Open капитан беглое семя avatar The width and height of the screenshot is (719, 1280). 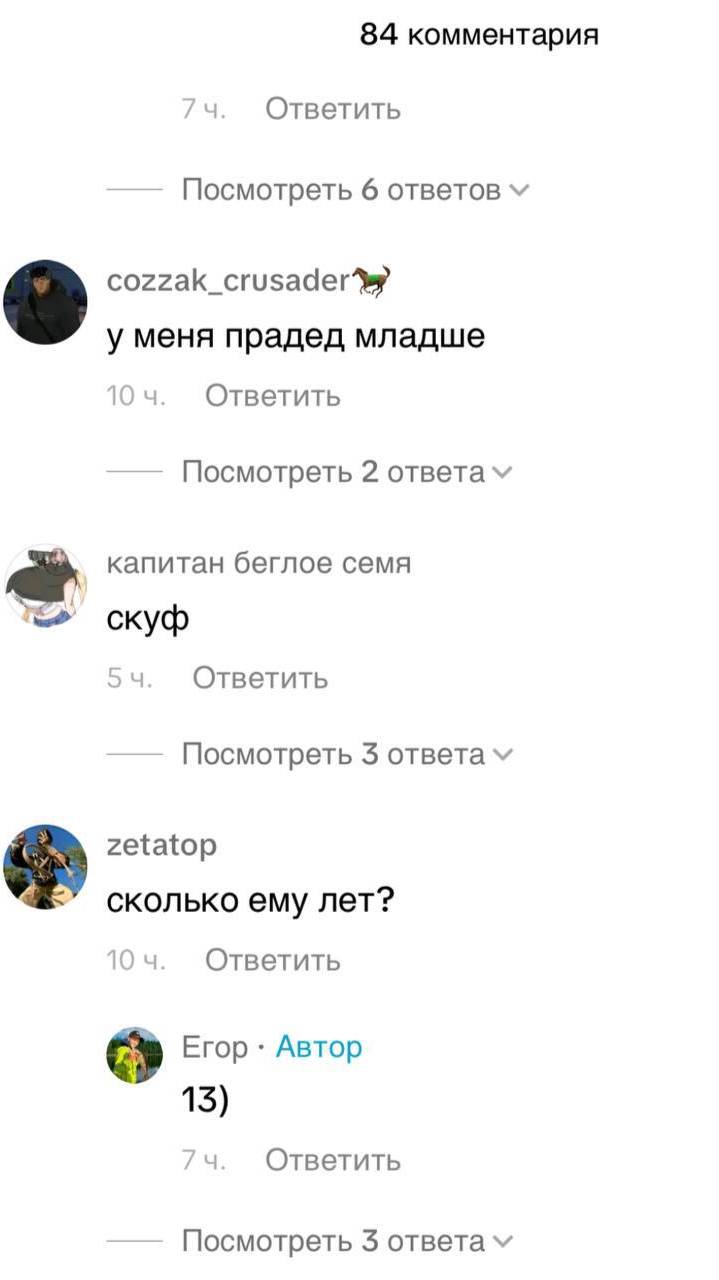pyautogui.click(x=45, y=586)
